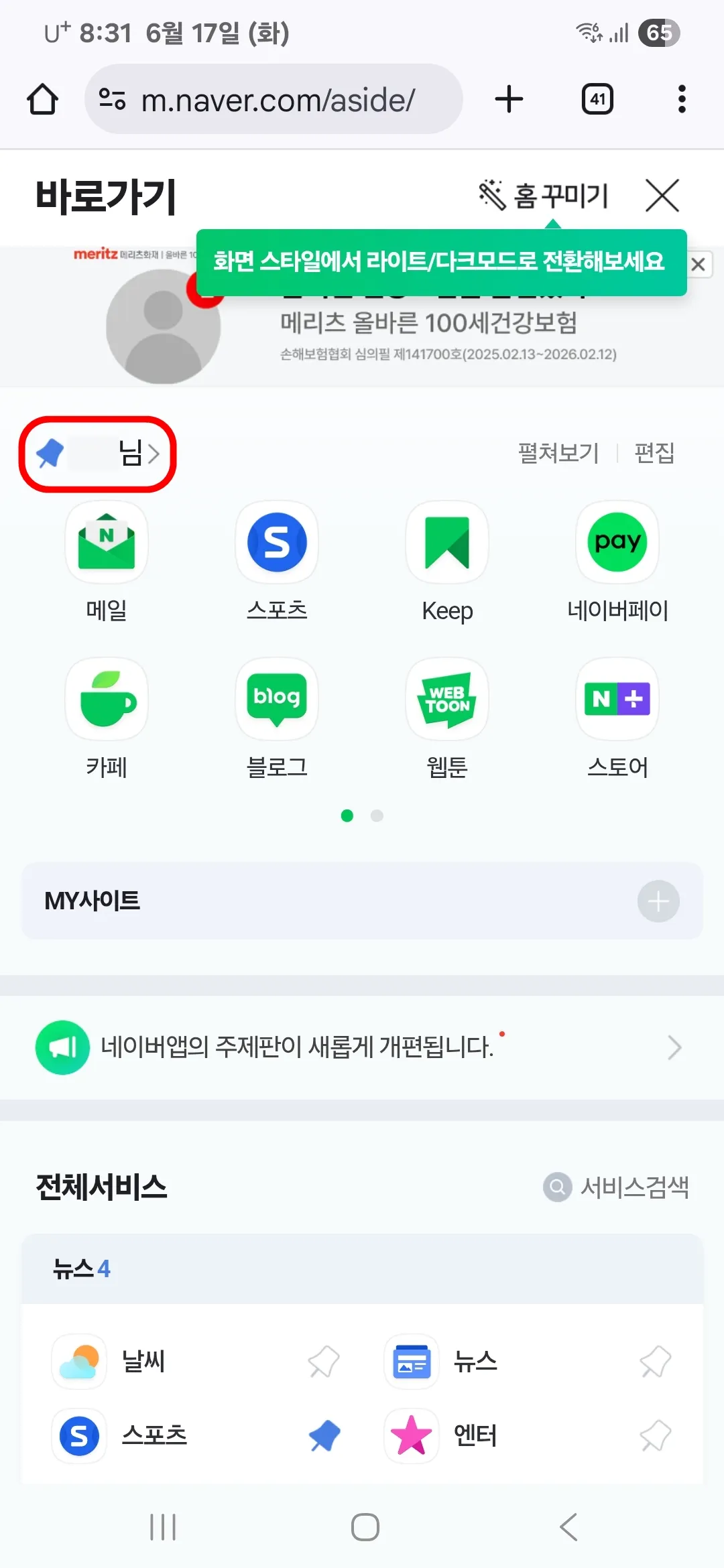Open the 카페 coffee cup icon
Viewport: 724px width, 1568px height.
tap(107, 700)
